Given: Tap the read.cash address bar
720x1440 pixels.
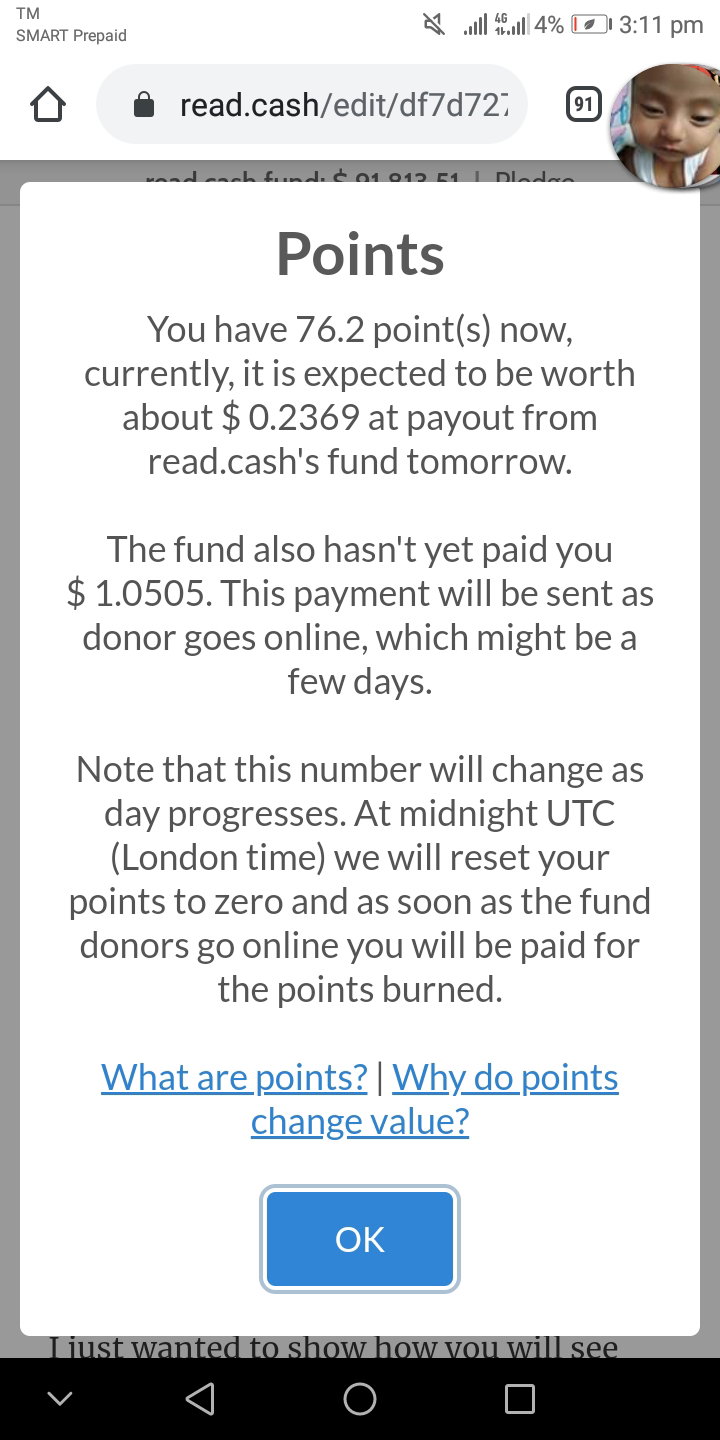Looking at the screenshot, I should [x=312, y=104].
